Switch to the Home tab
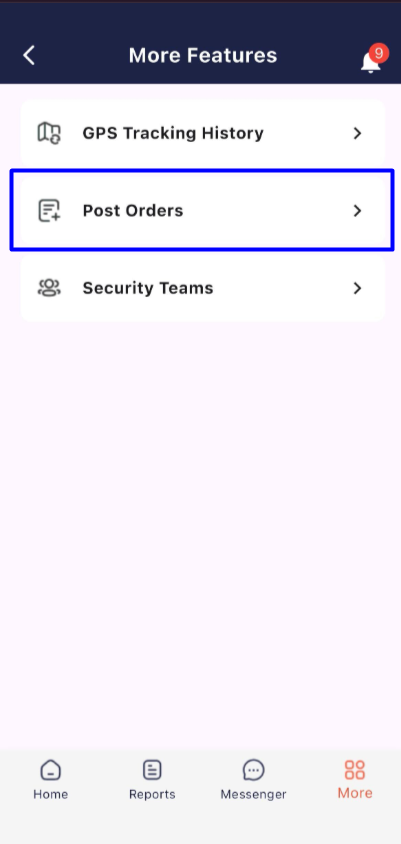 pos(51,780)
